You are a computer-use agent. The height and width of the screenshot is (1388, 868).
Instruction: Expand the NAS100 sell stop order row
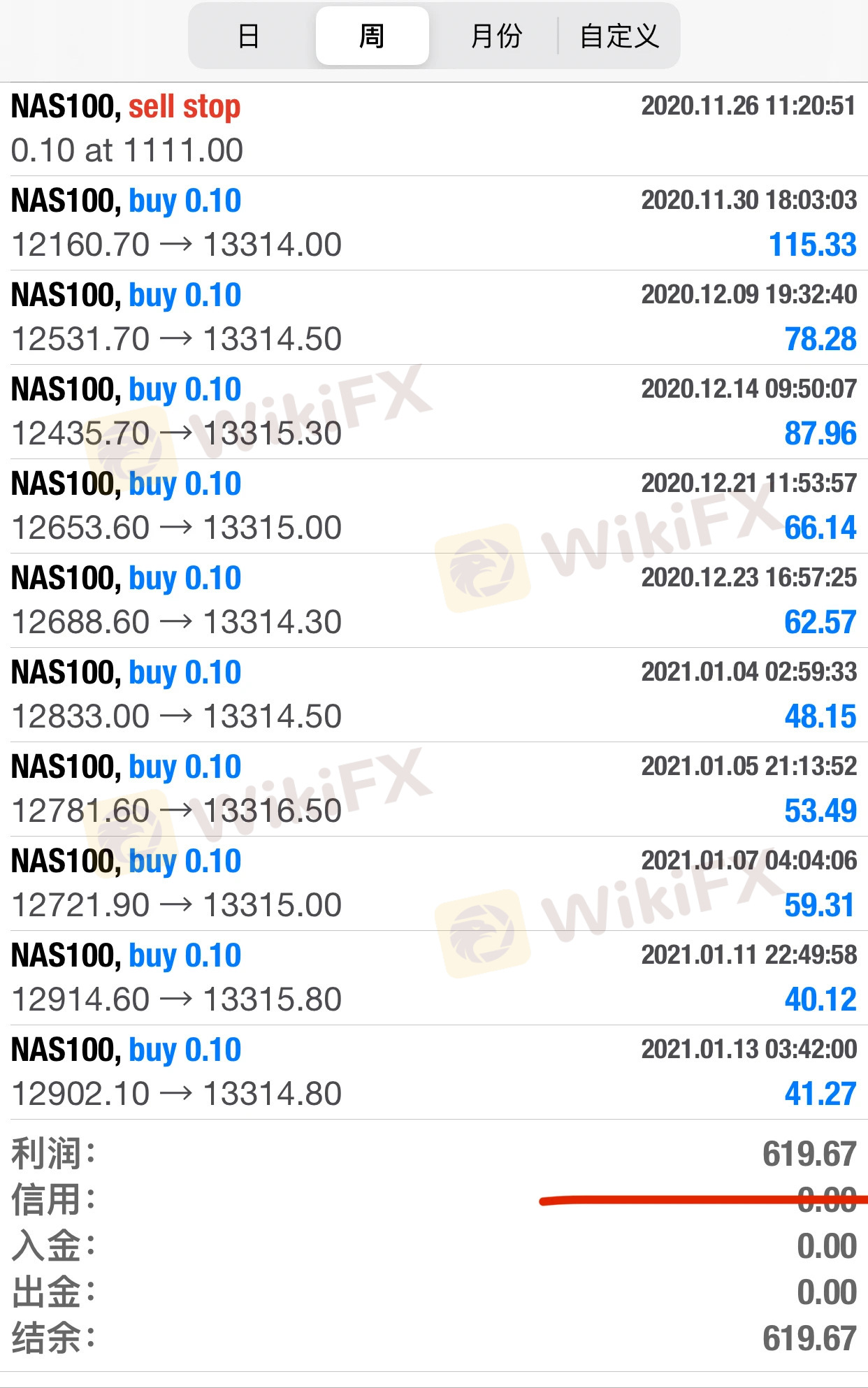click(x=433, y=129)
